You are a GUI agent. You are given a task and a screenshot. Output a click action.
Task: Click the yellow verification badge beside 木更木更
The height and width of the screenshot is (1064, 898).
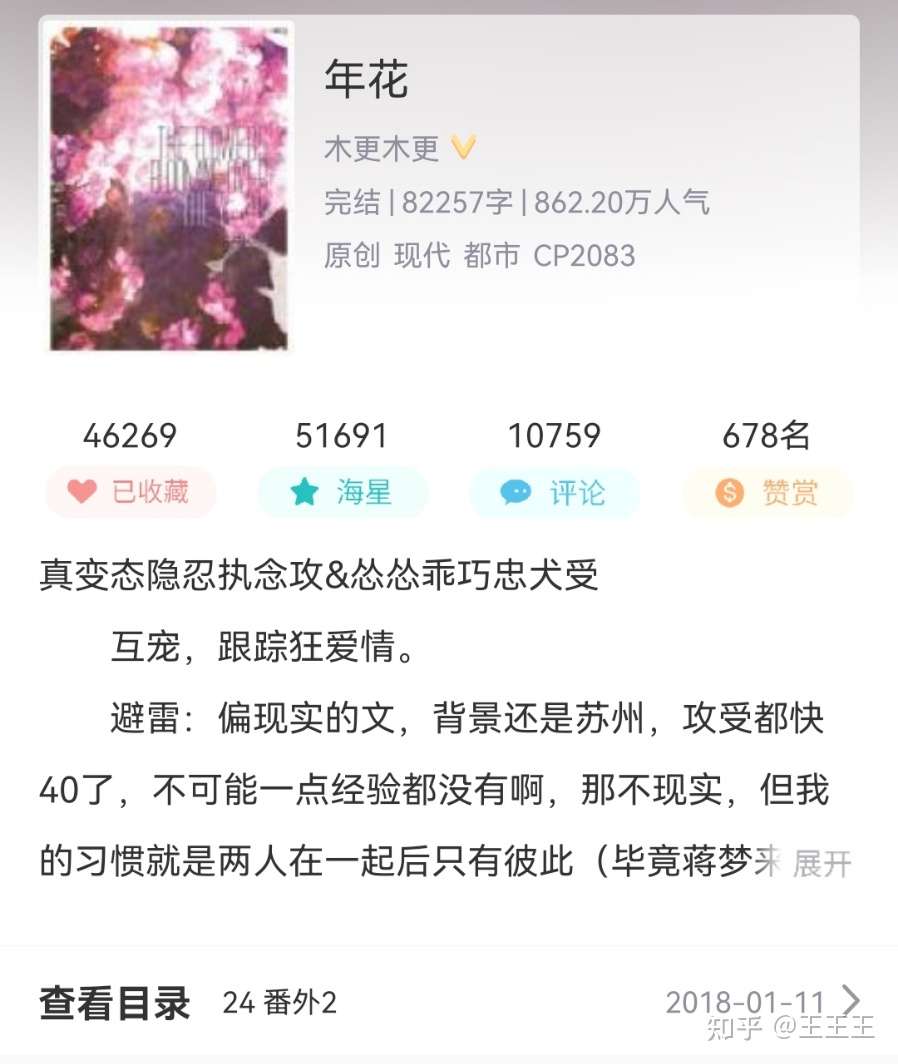[x=461, y=146]
